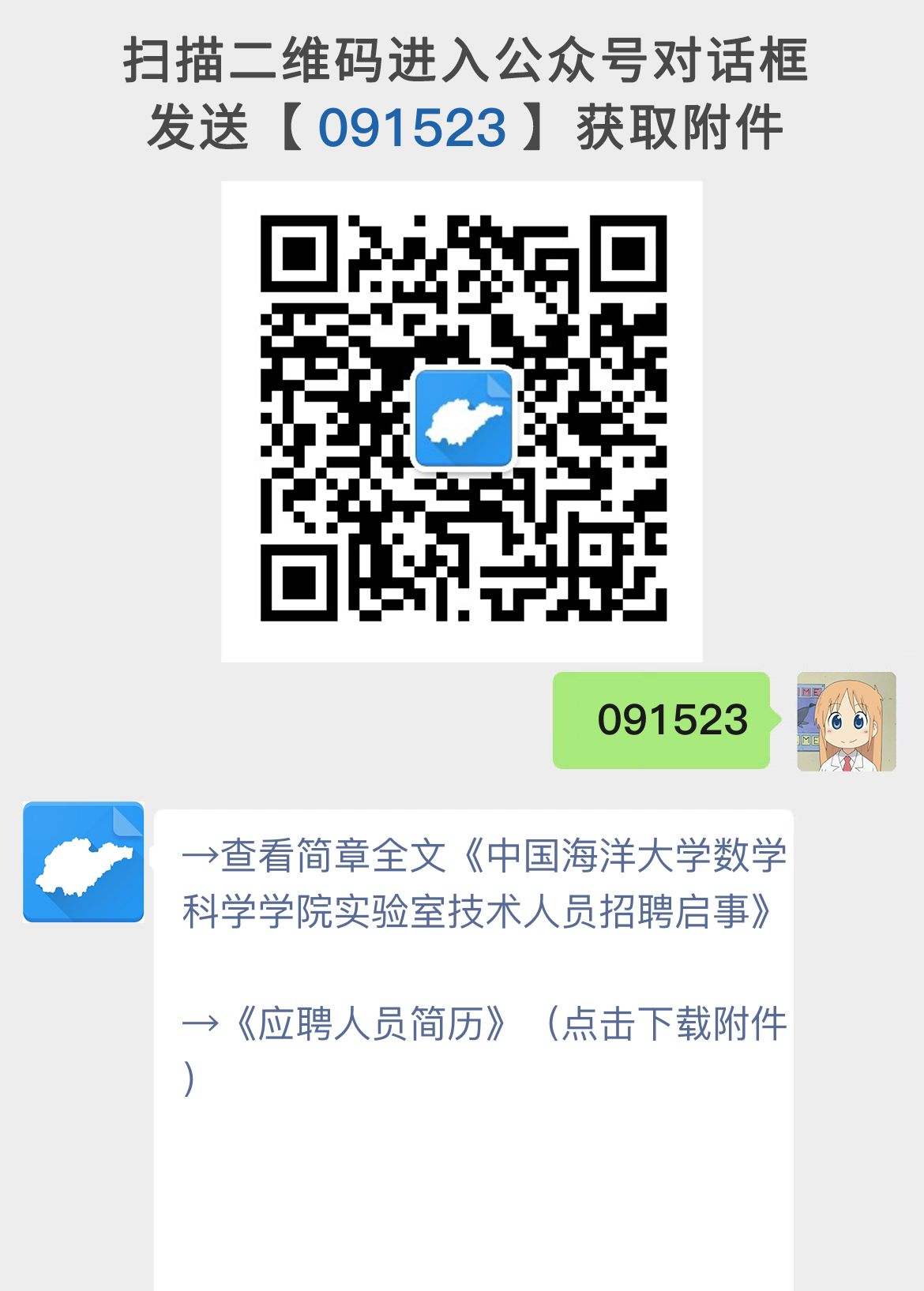Click the 扫描二维码进入公众号对话框 heading

coord(462,63)
